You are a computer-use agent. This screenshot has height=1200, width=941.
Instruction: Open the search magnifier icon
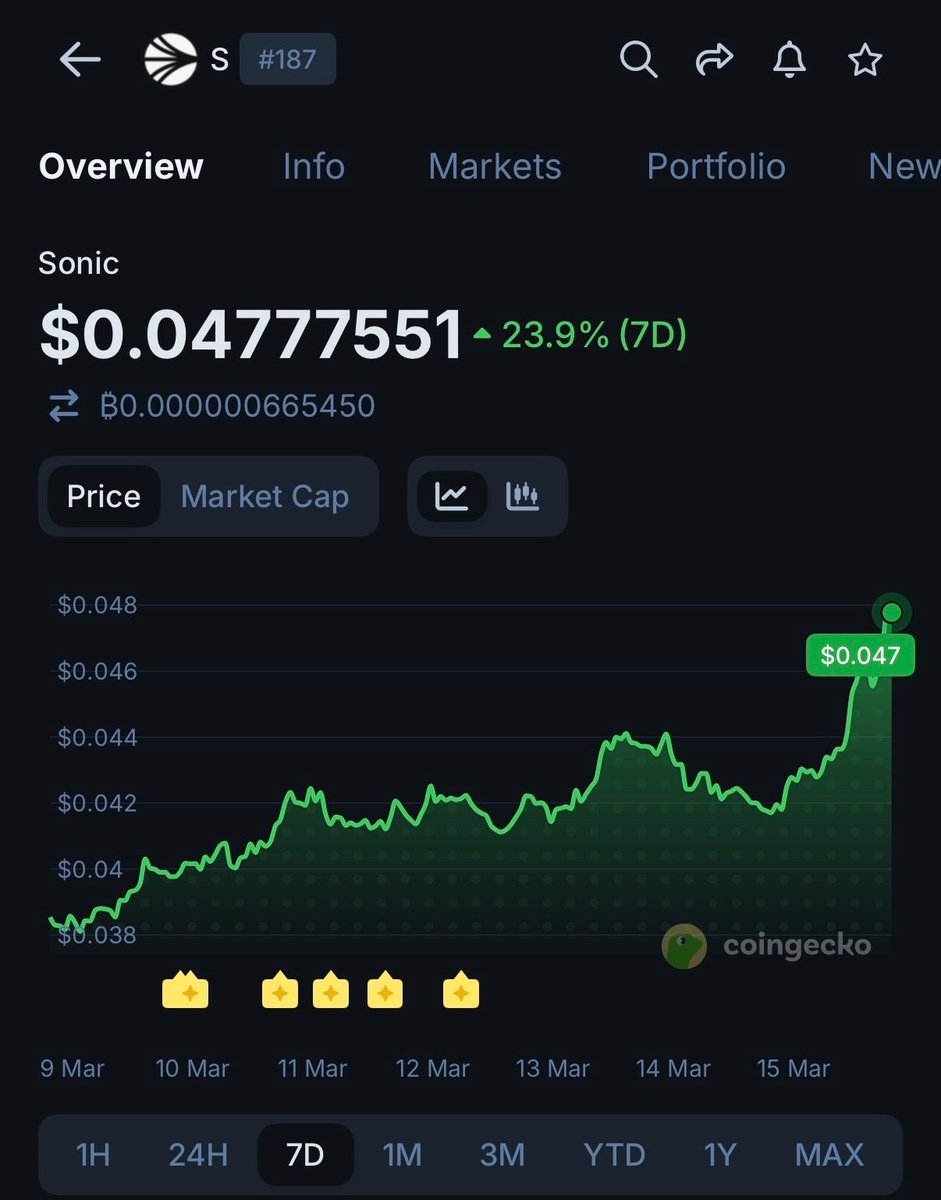coord(638,60)
